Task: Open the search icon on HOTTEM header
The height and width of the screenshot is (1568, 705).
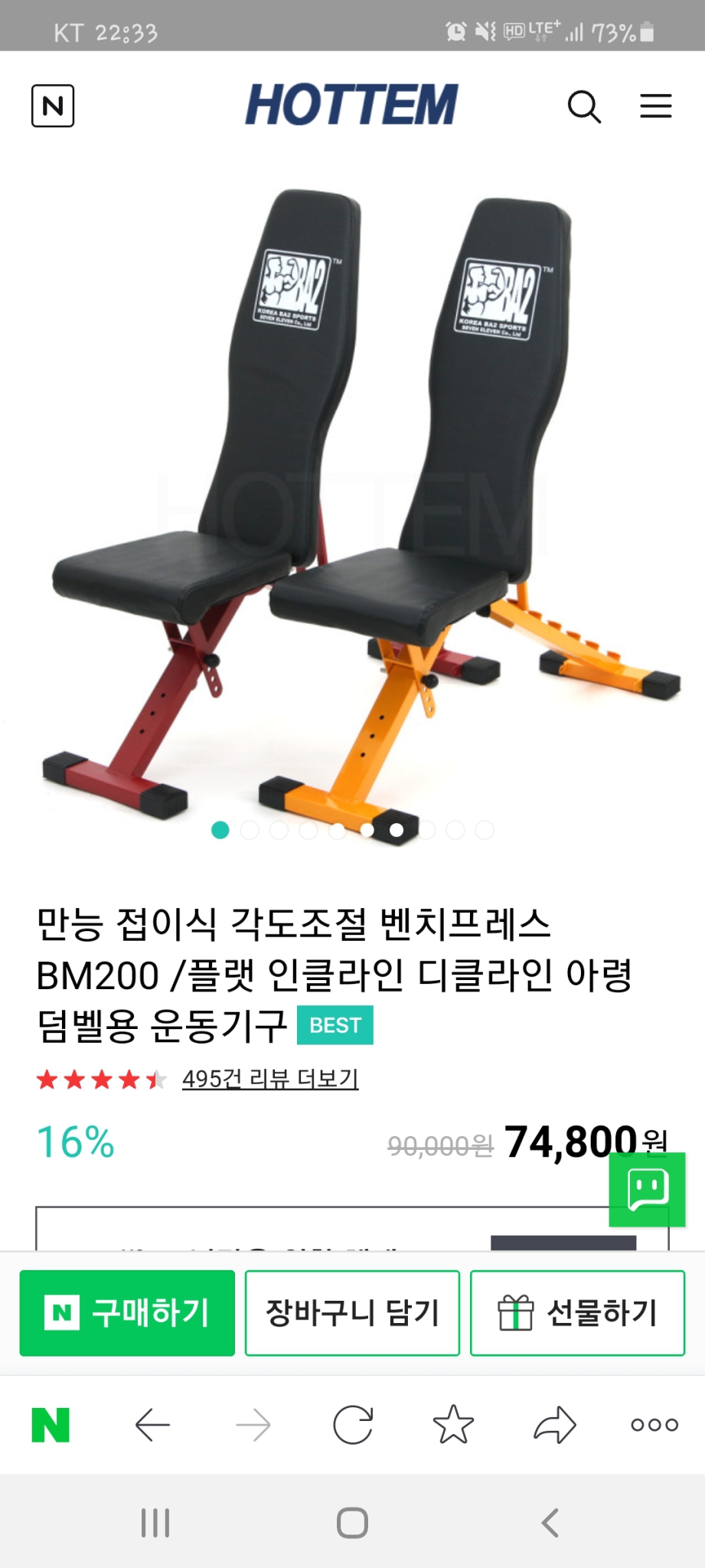Action: click(x=585, y=106)
